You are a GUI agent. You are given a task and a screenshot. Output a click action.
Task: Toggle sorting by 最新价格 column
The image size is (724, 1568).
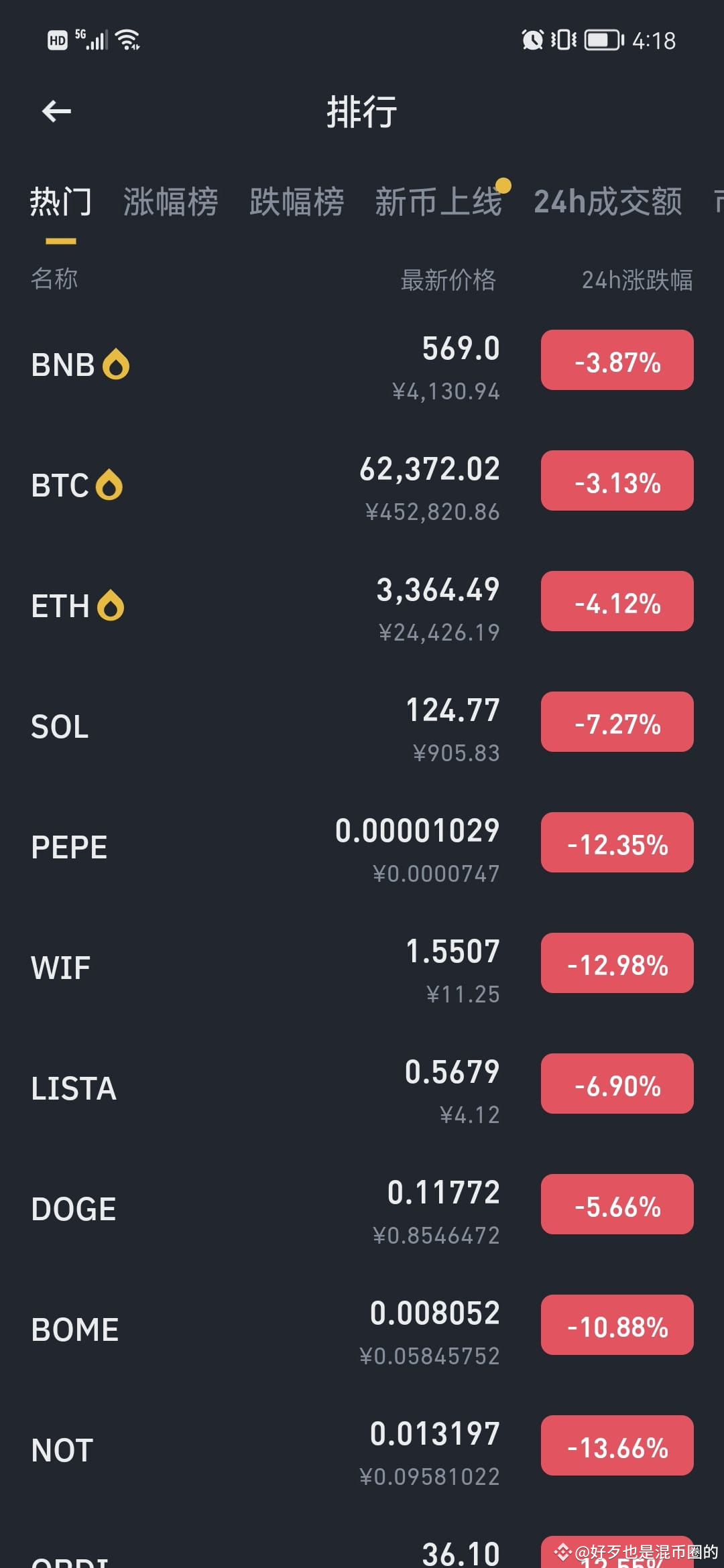(449, 279)
